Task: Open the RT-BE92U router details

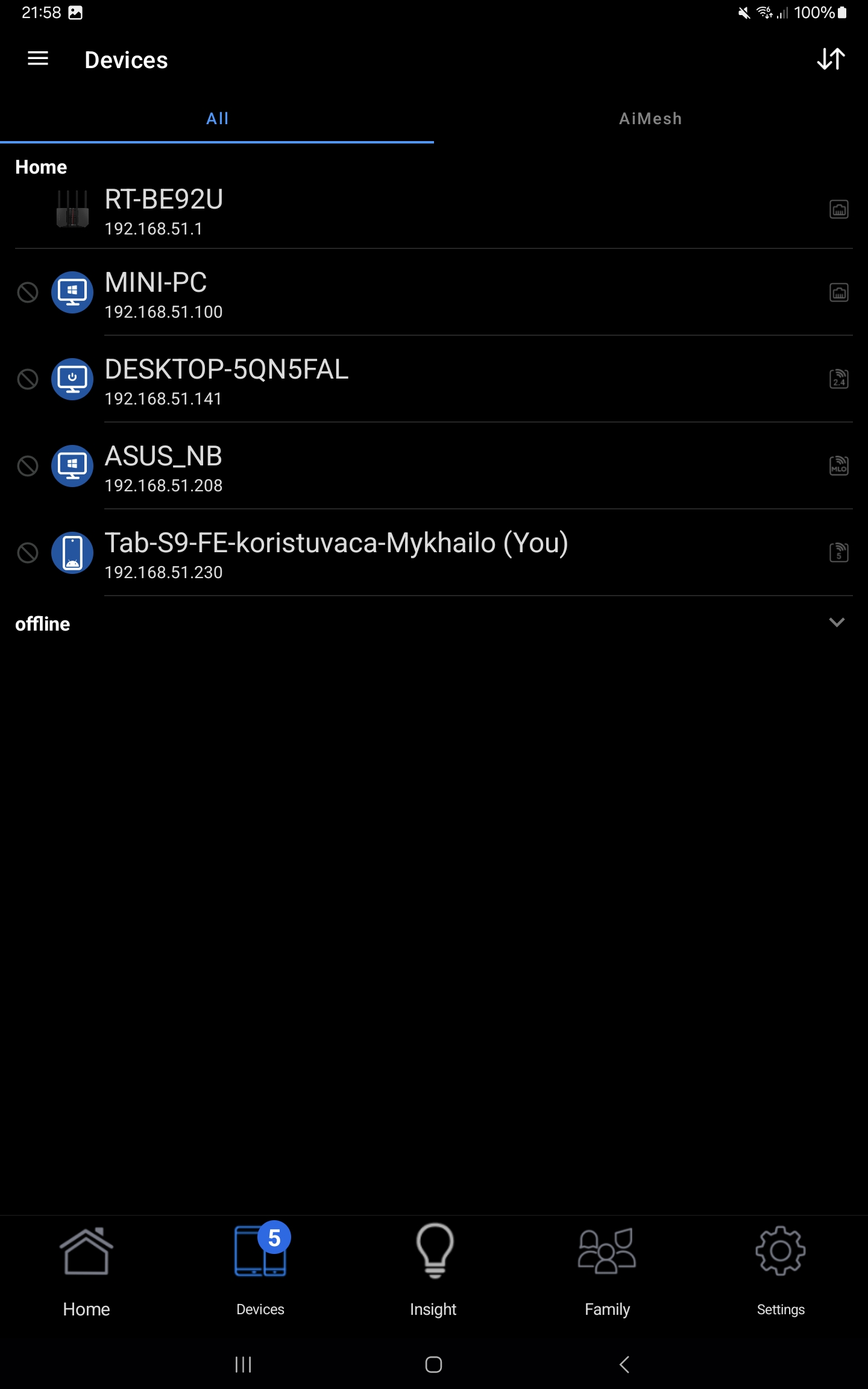Action: [164, 211]
